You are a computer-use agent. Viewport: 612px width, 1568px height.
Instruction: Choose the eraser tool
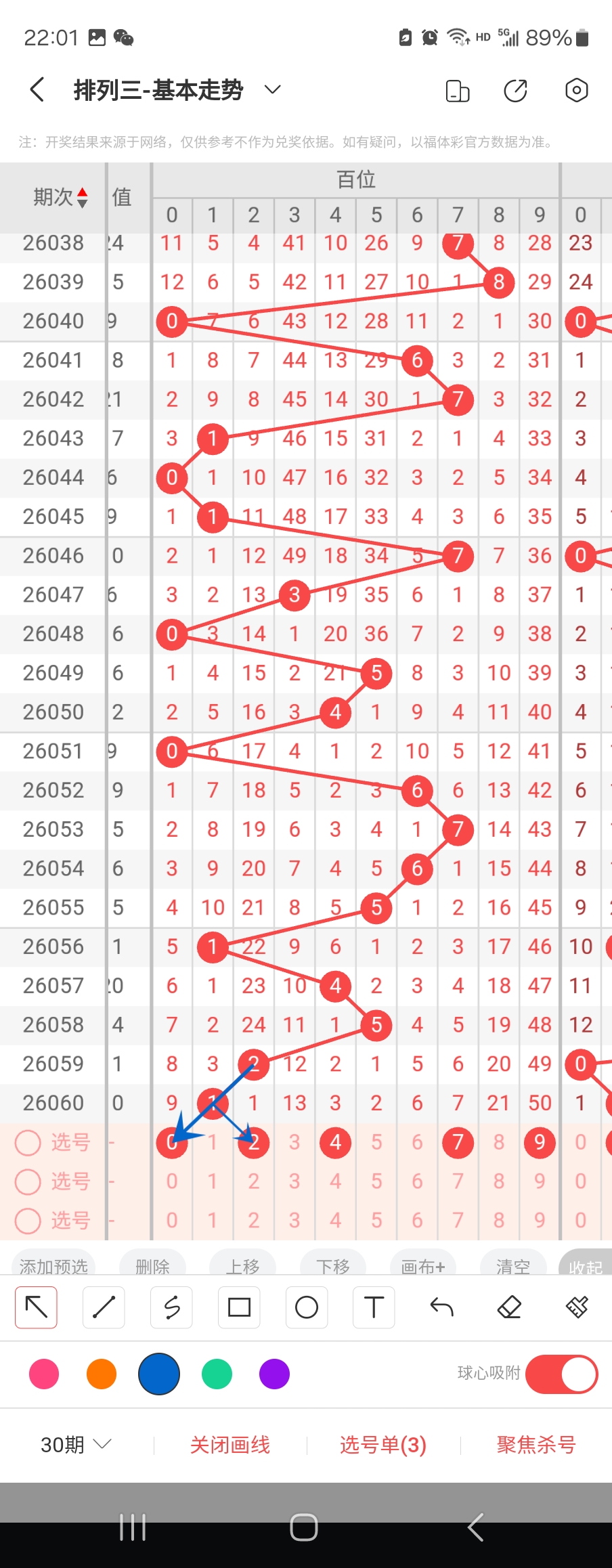pos(509,1307)
